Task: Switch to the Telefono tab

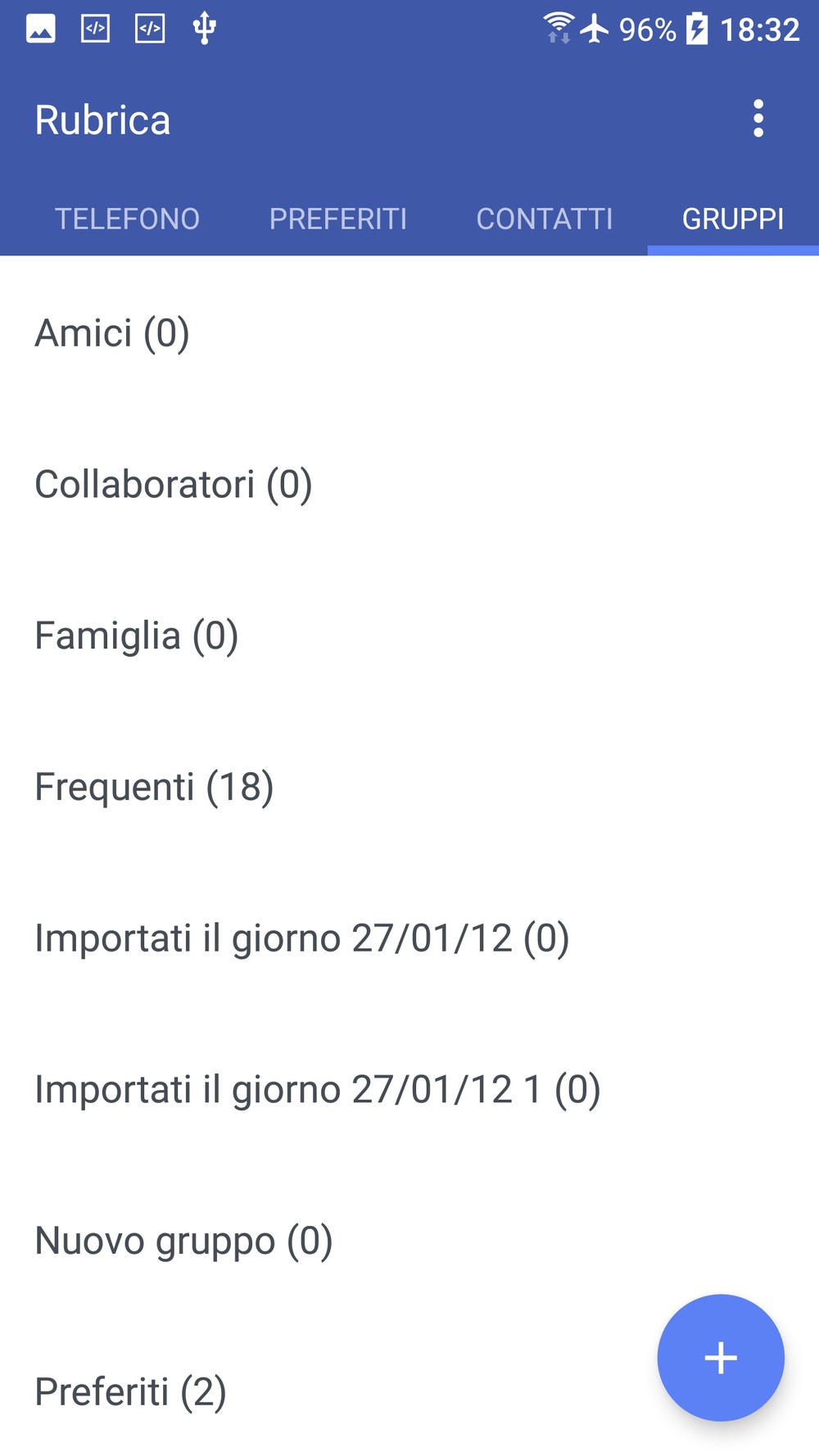Action: click(127, 219)
